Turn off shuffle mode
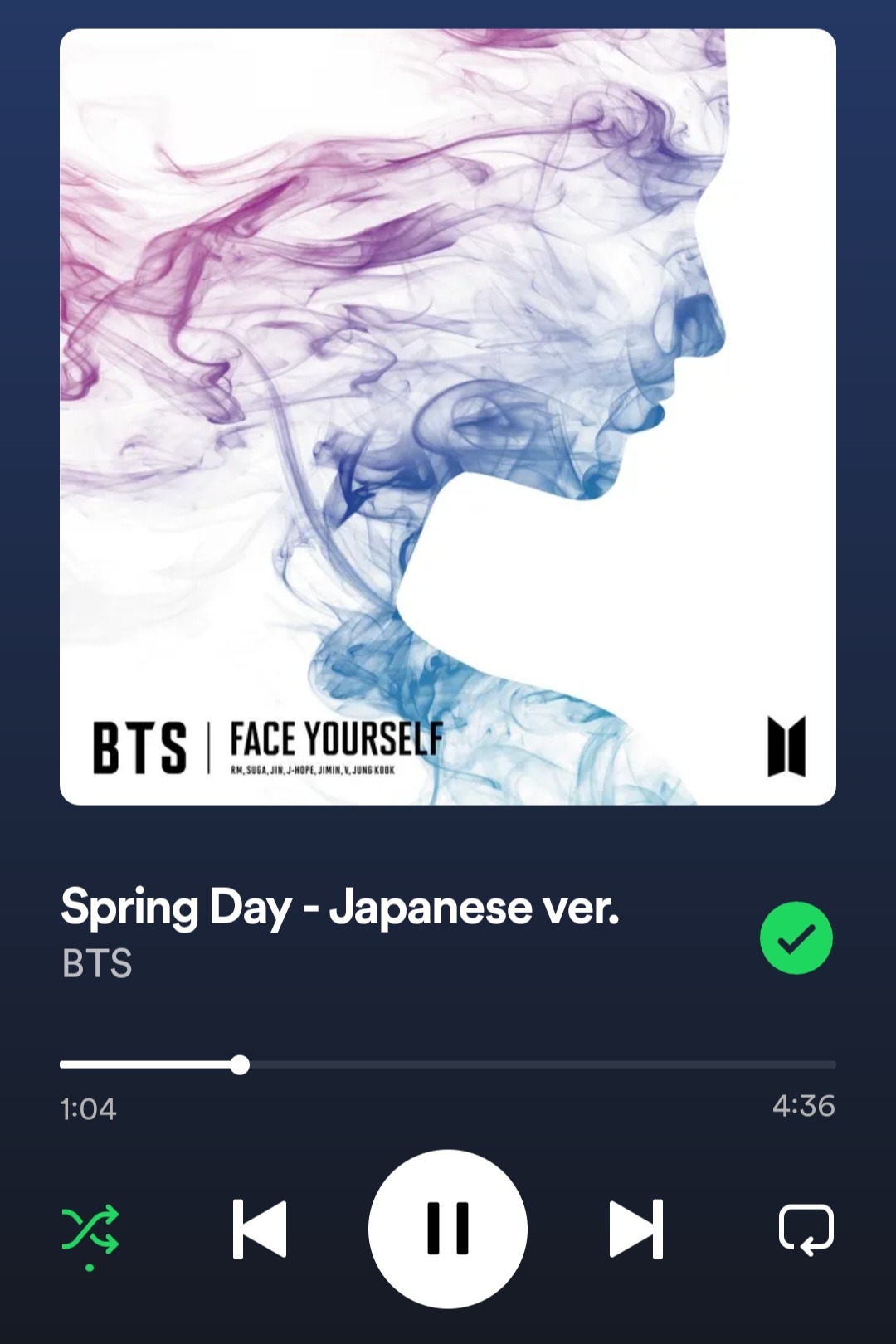Screen dimensions: 896x1344 point(90,1230)
